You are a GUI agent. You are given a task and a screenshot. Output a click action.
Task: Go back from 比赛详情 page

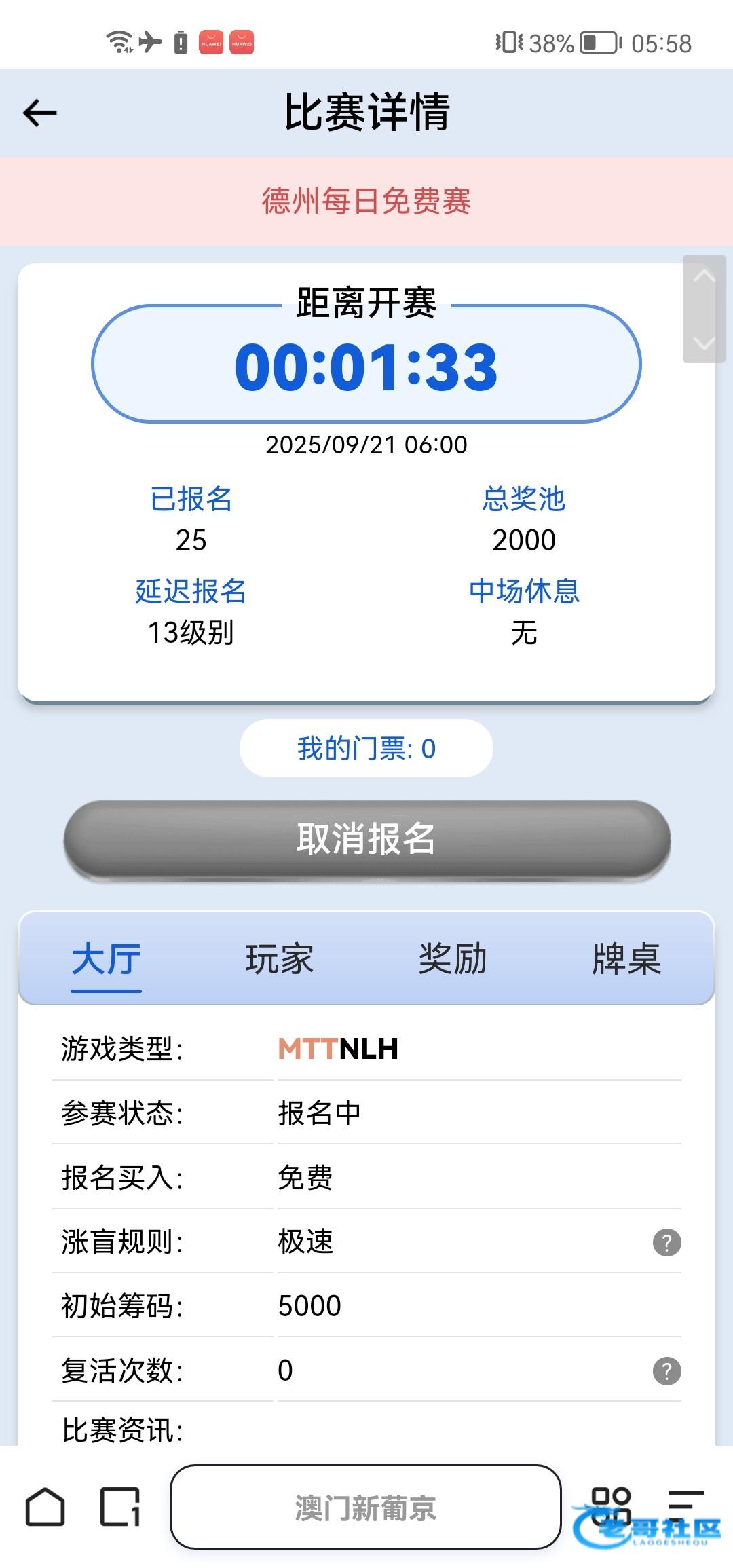pyautogui.click(x=39, y=113)
